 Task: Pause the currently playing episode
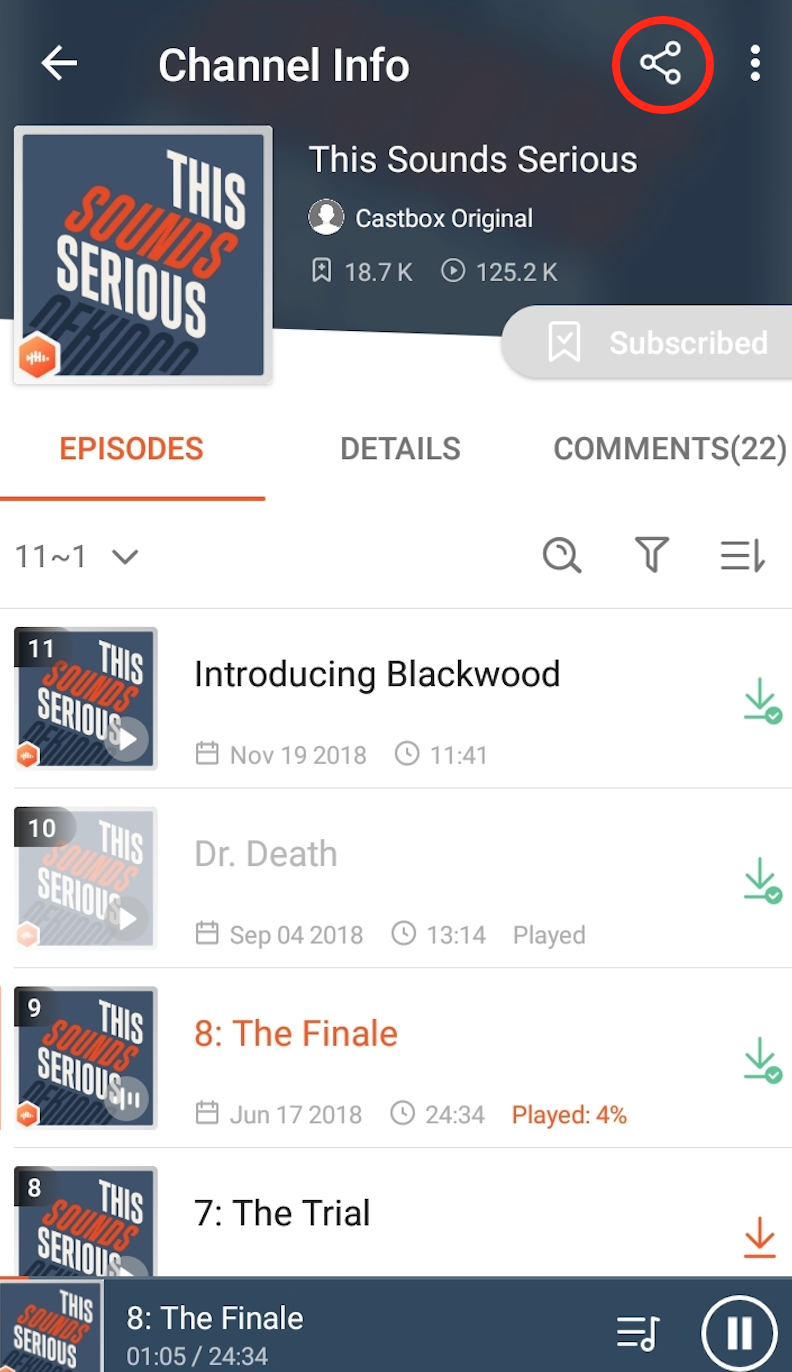739,1332
